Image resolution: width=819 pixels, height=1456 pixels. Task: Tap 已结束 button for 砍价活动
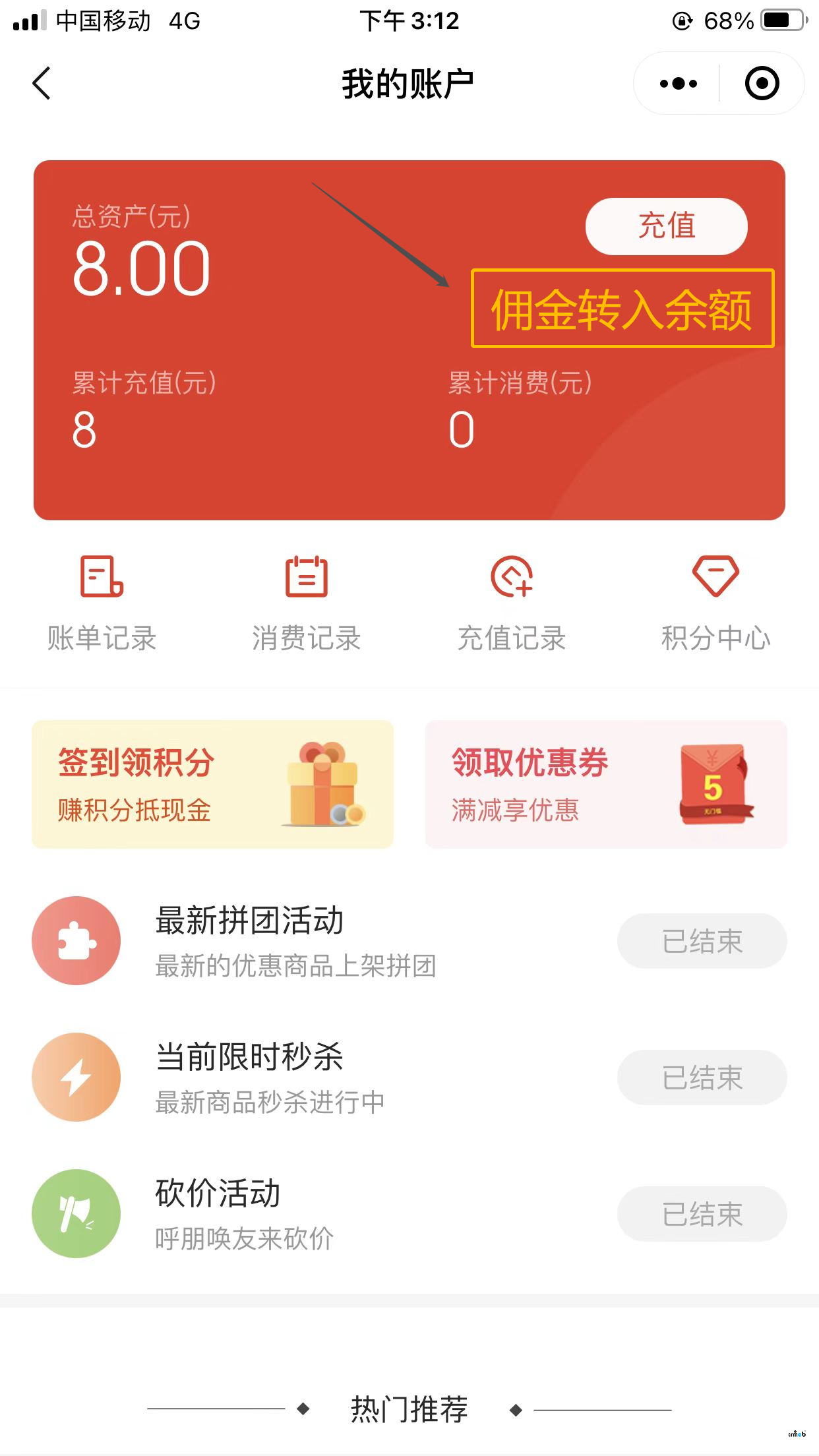tap(702, 1214)
